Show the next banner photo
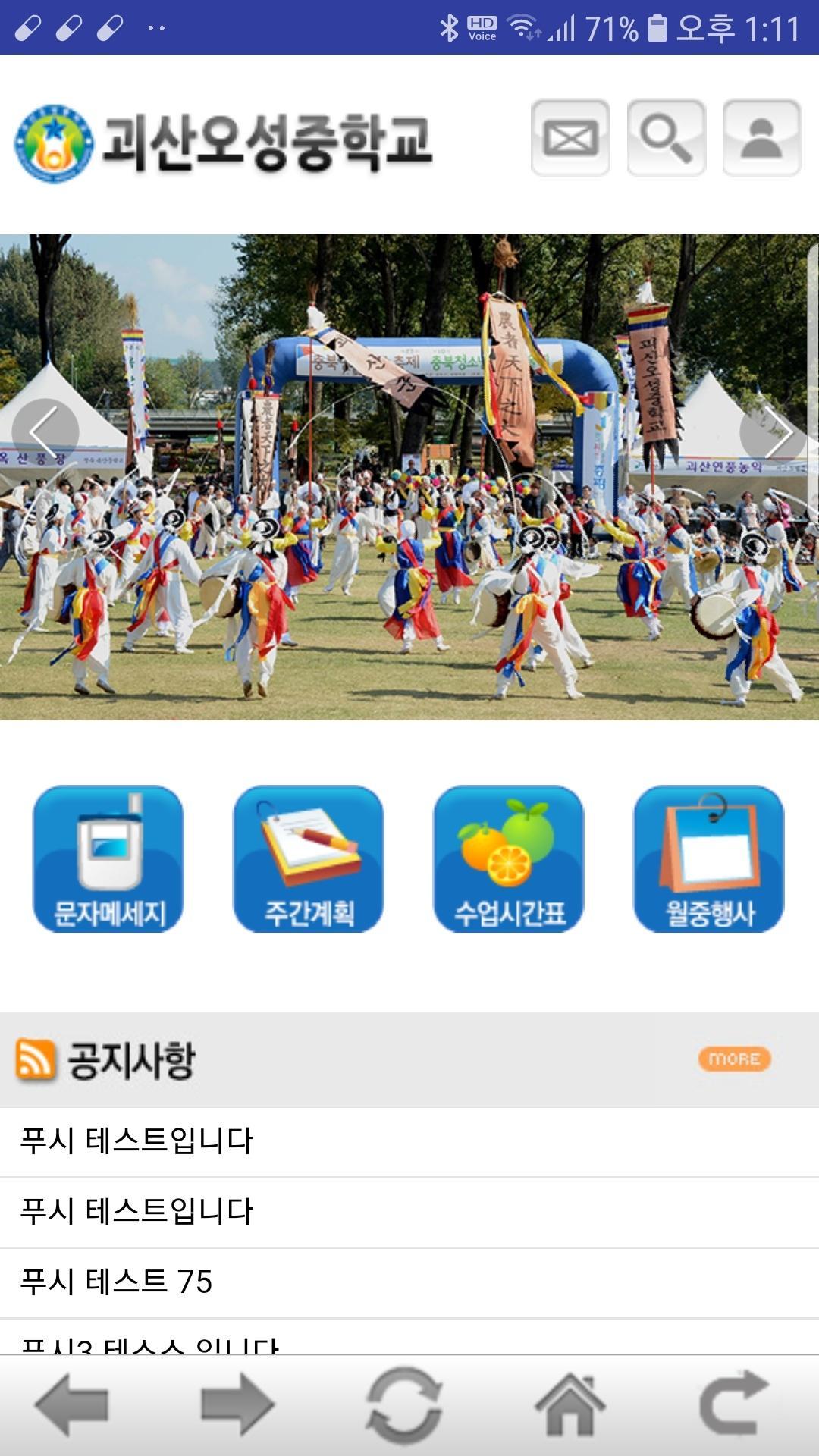The height and width of the screenshot is (1456, 819). (773, 431)
